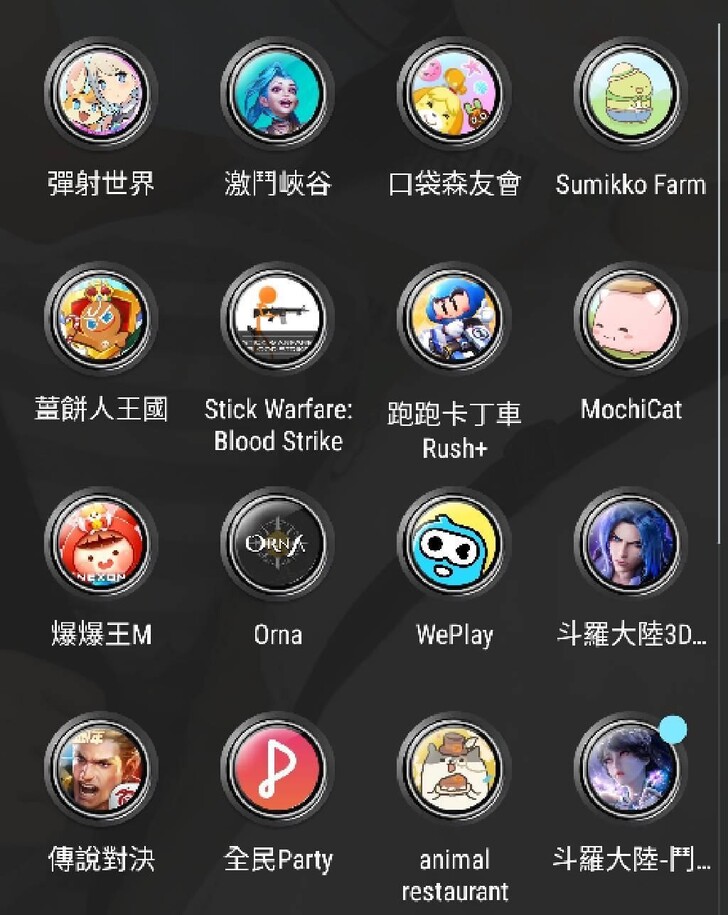Open the 彈射世界 app
Viewport: 728px width, 915px height.
100,93
